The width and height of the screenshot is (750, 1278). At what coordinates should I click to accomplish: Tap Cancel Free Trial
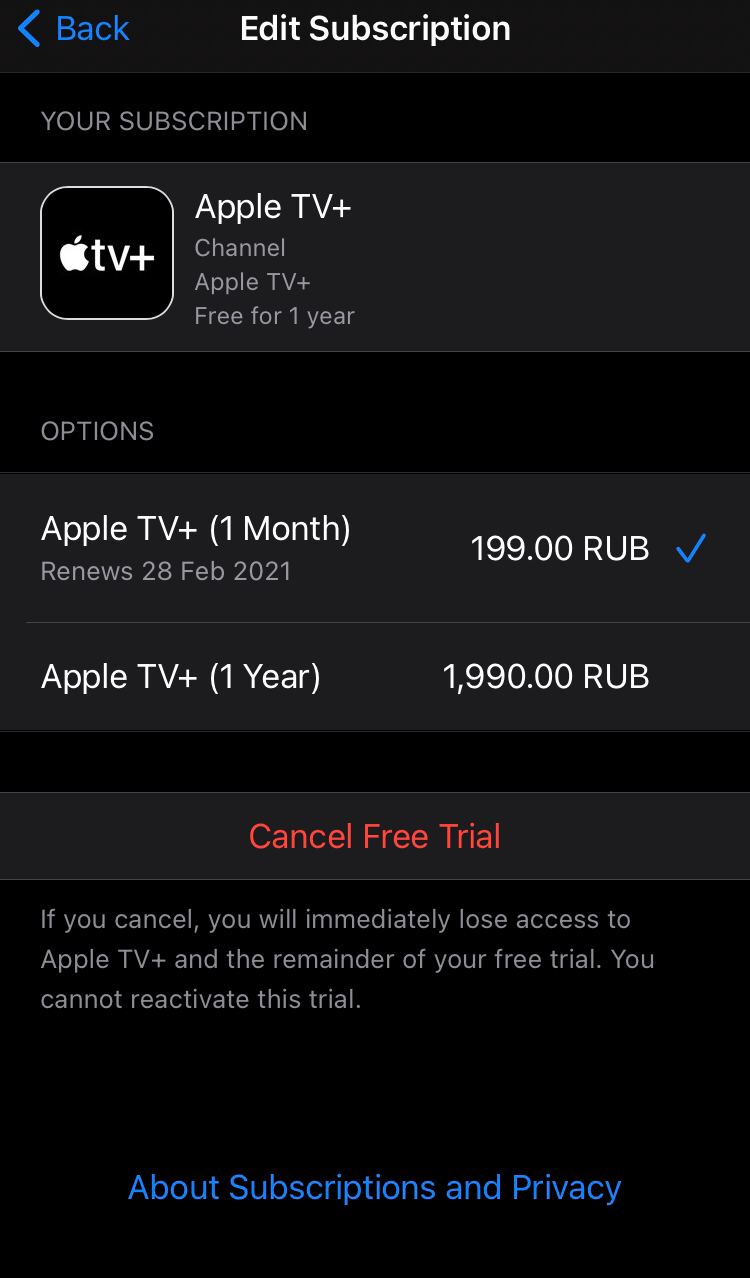[x=375, y=836]
